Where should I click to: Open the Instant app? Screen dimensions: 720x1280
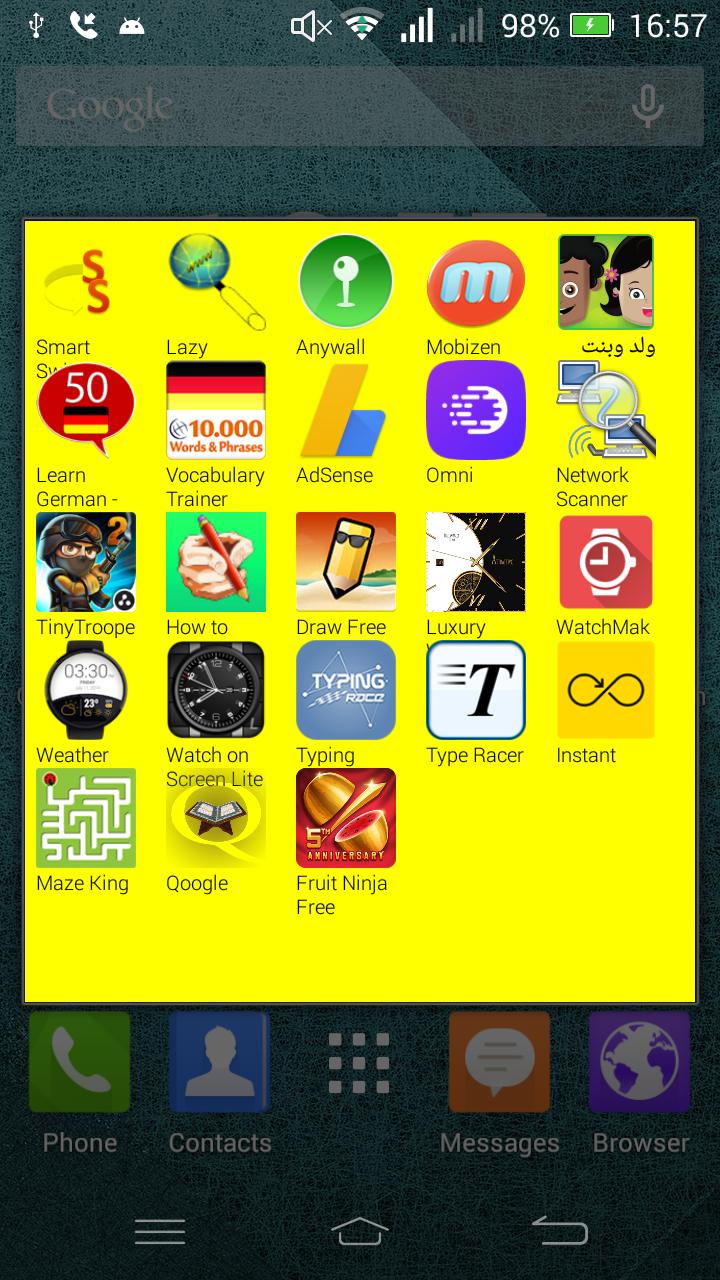pyautogui.click(x=605, y=690)
